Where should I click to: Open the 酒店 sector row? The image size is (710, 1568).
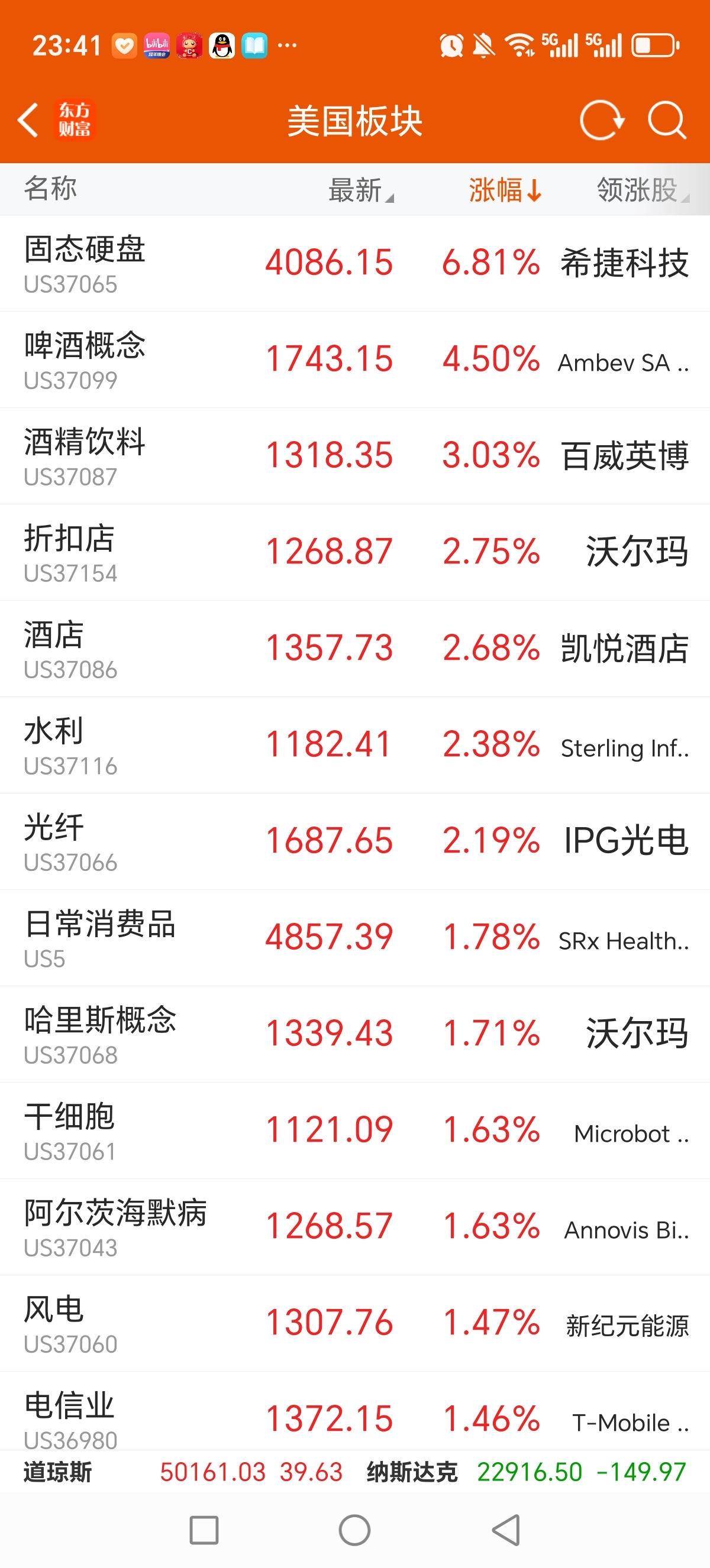click(x=355, y=649)
